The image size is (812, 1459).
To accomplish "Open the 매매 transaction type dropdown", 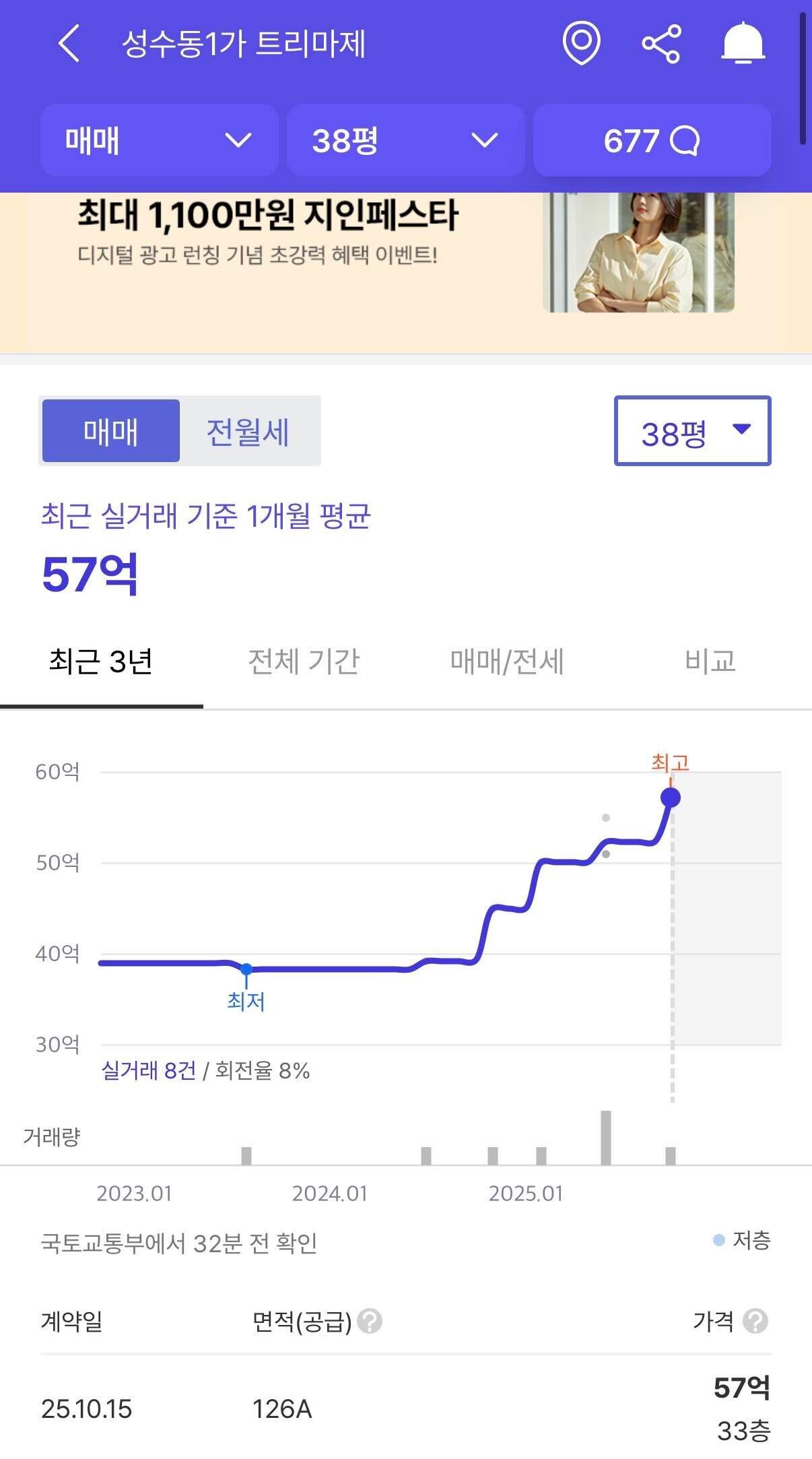I will (159, 141).
